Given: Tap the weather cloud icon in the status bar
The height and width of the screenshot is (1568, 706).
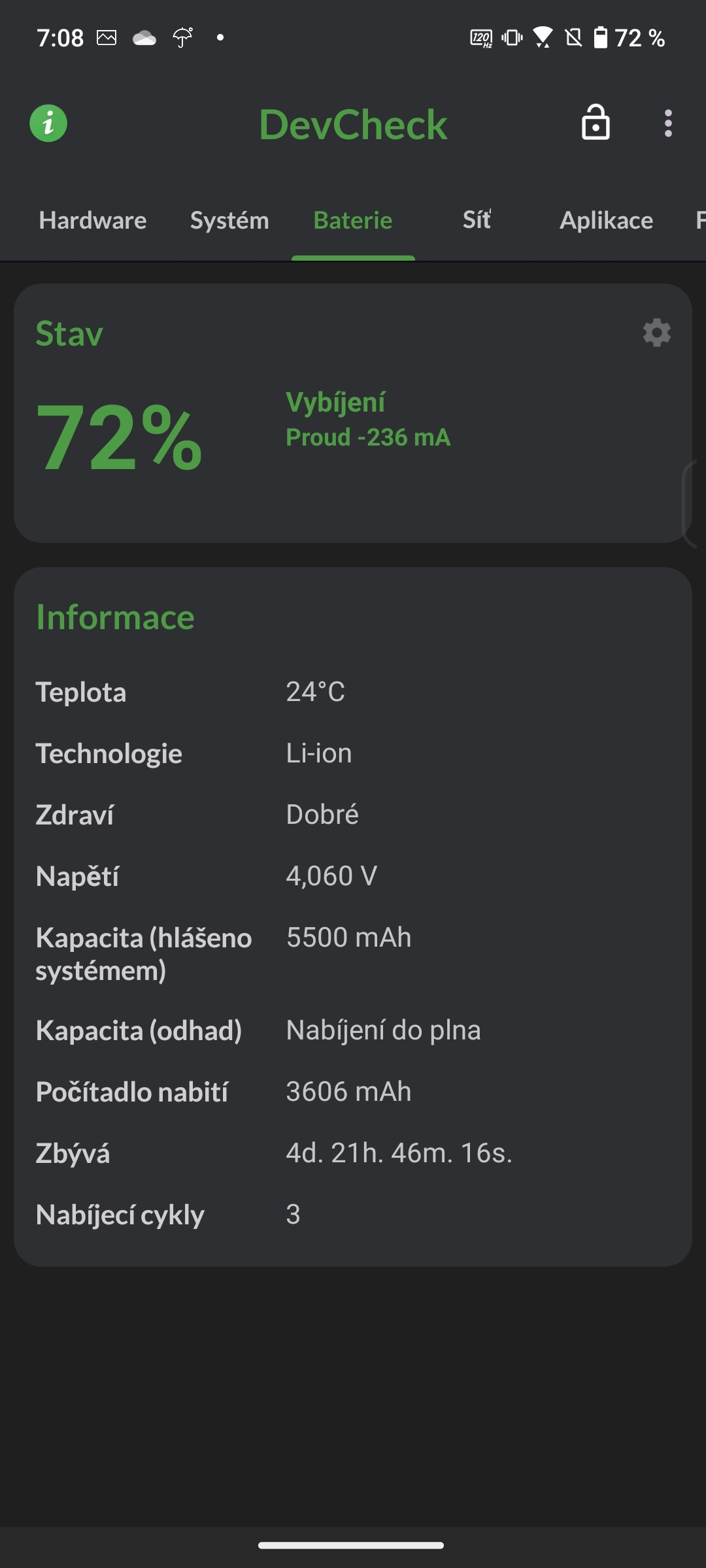Looking at the screenshot, I should point(145,37).
